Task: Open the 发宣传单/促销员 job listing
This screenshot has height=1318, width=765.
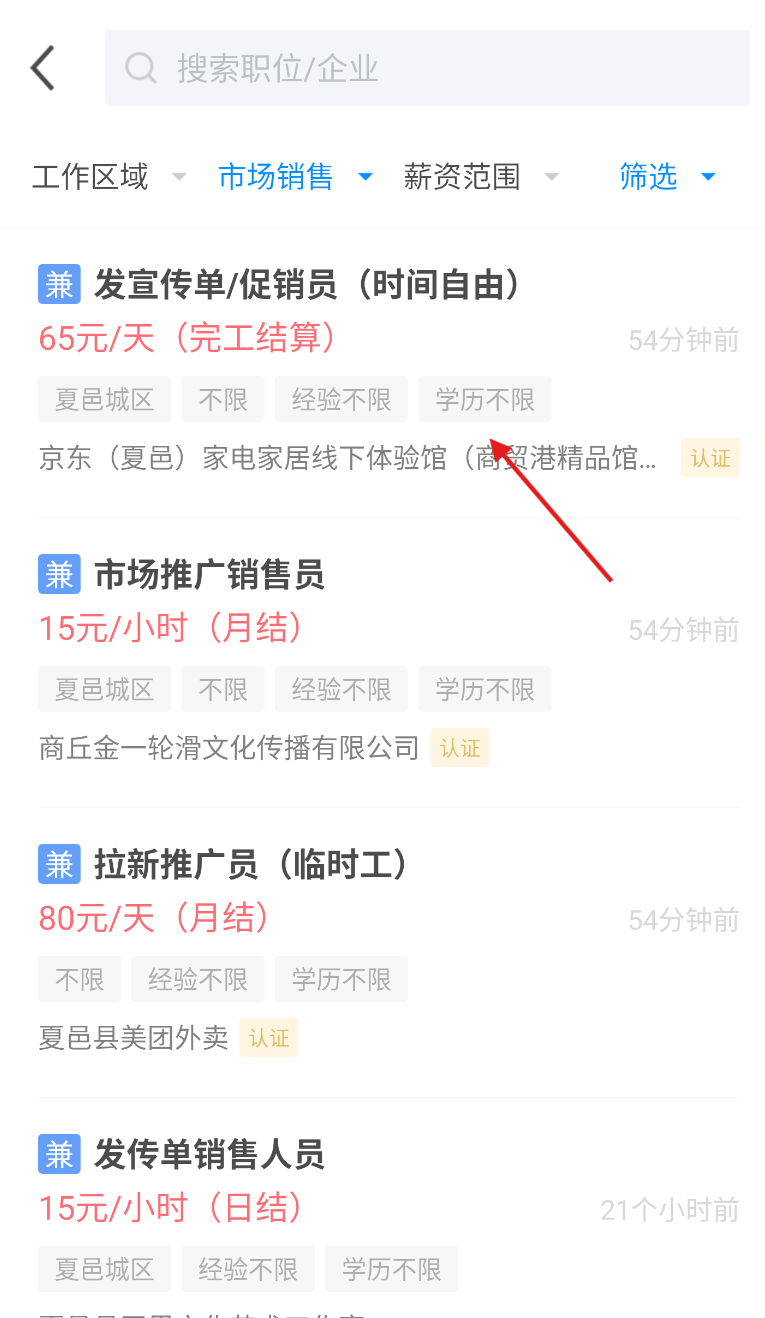Action: click(x=308, y=286)
